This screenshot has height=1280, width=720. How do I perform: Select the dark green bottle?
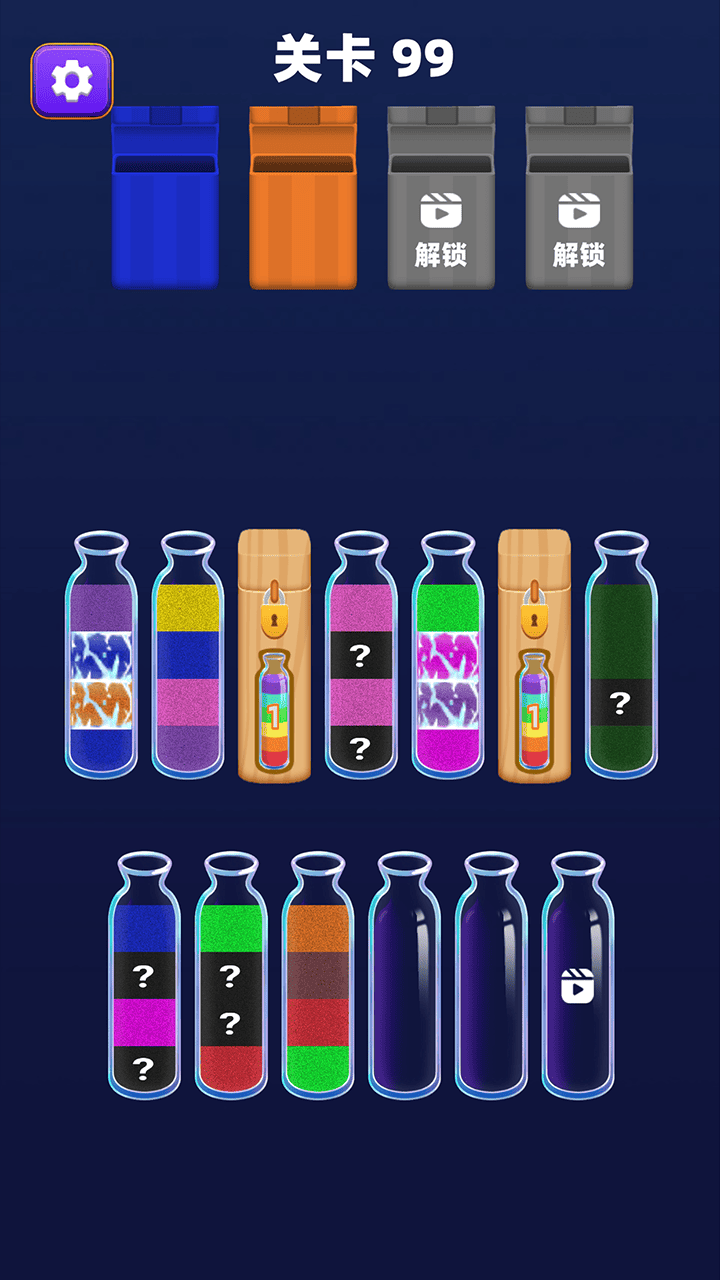click(x=621, y=660)
